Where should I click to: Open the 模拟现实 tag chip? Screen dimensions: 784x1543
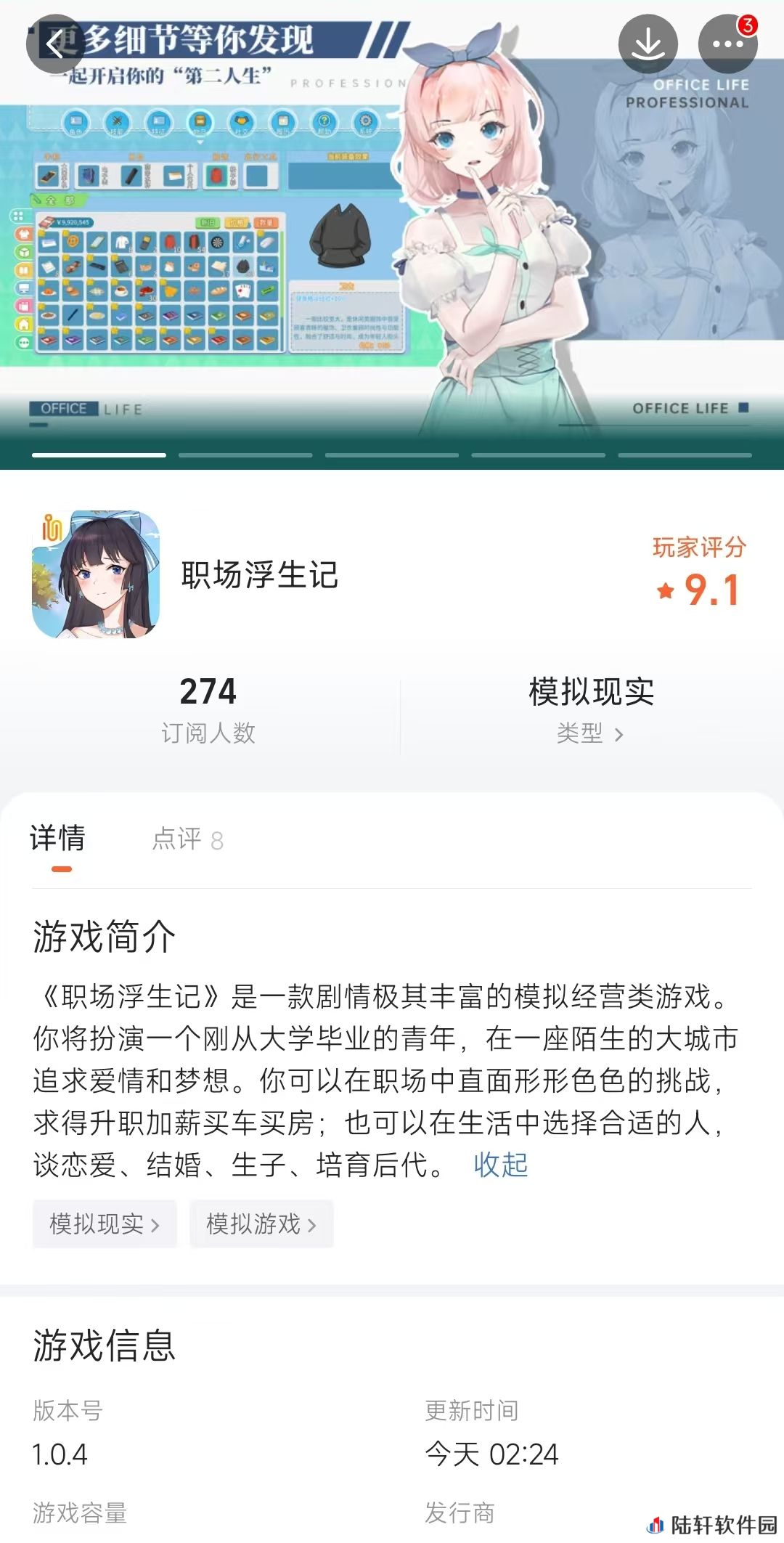tap(105, 1224)
